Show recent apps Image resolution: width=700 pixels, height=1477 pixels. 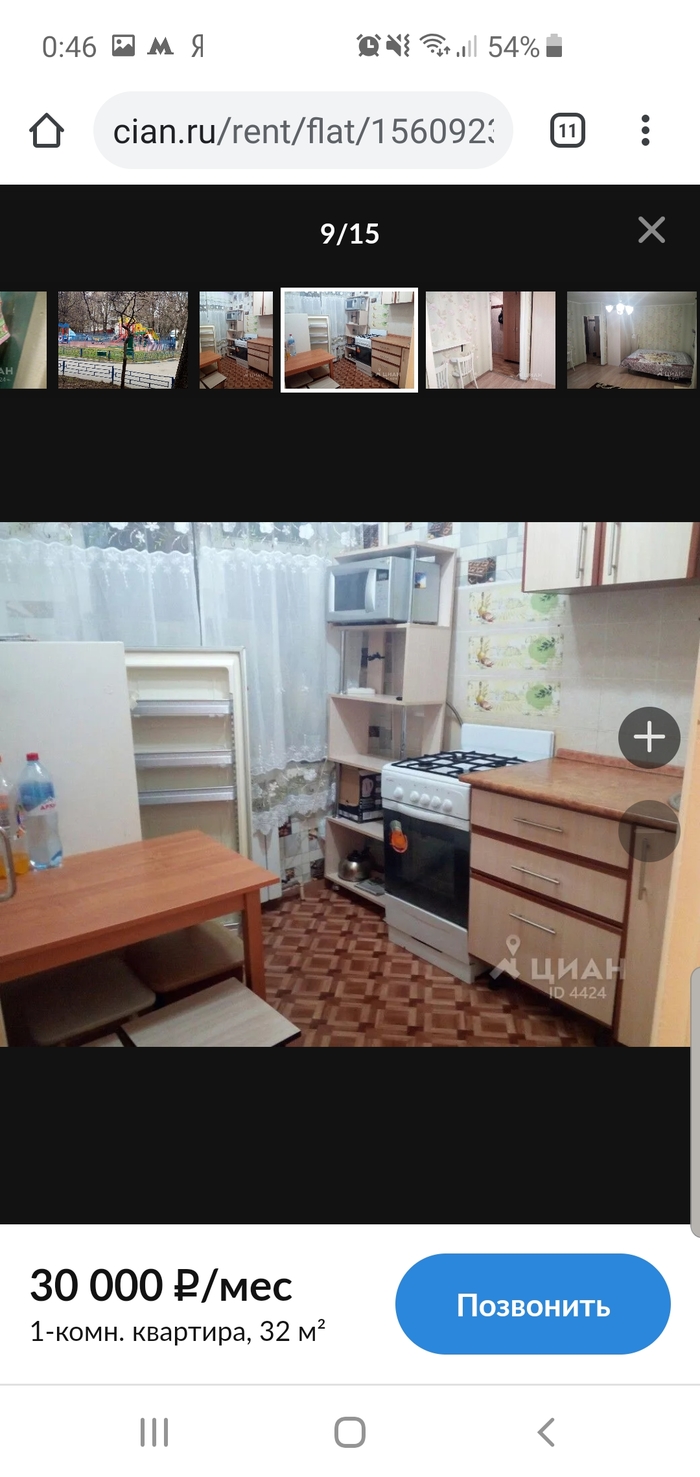154,1432
